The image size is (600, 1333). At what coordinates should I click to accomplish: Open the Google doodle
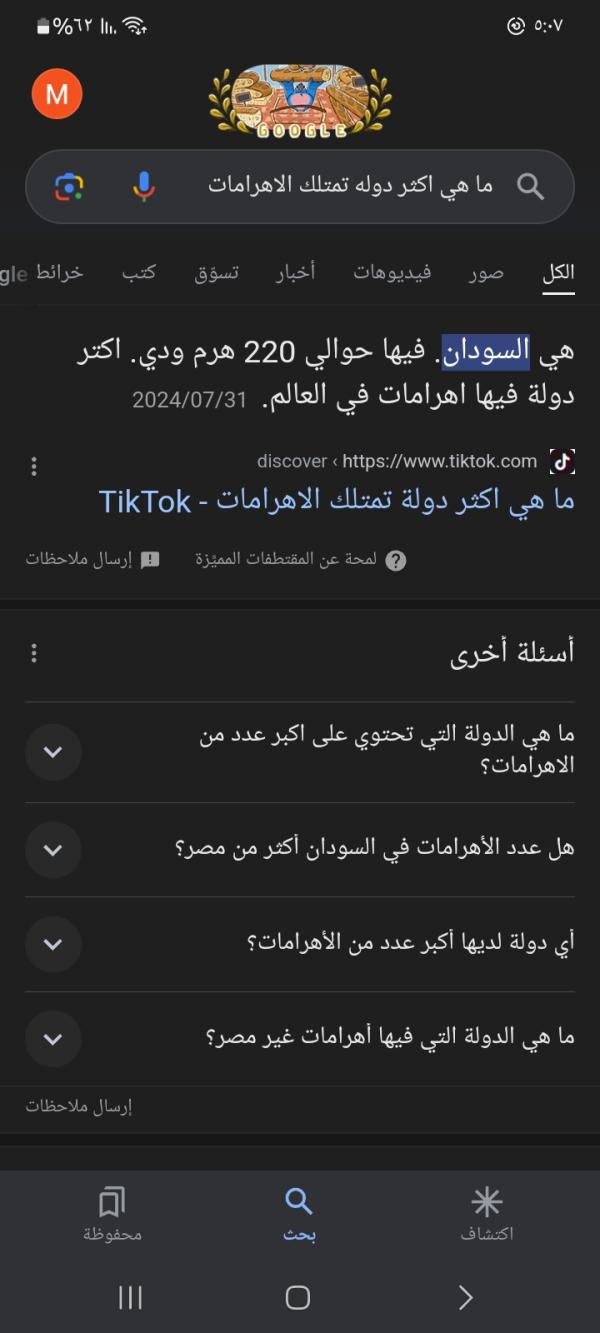(x=300, y=100)
